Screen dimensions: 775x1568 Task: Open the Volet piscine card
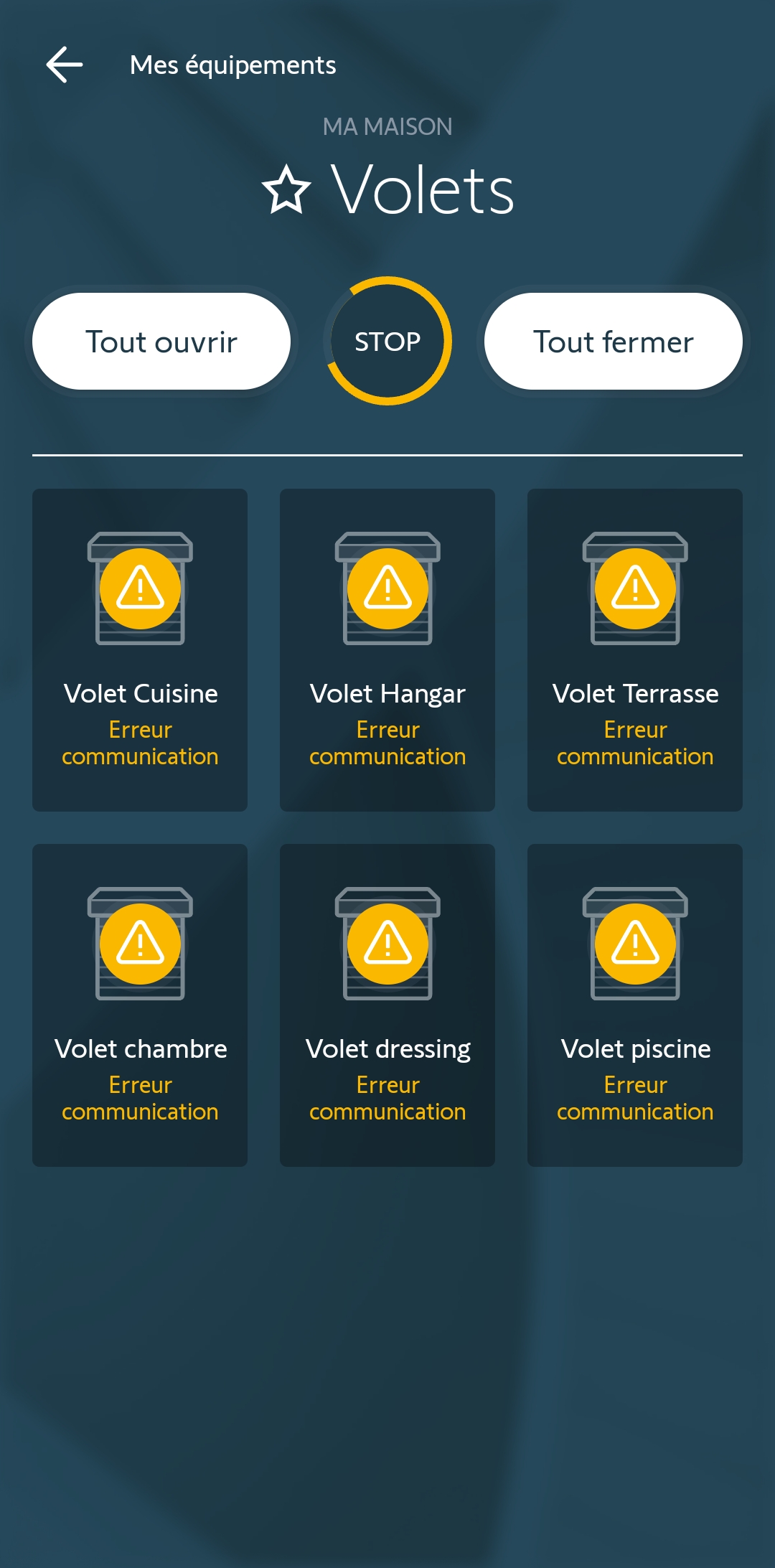635,1005
